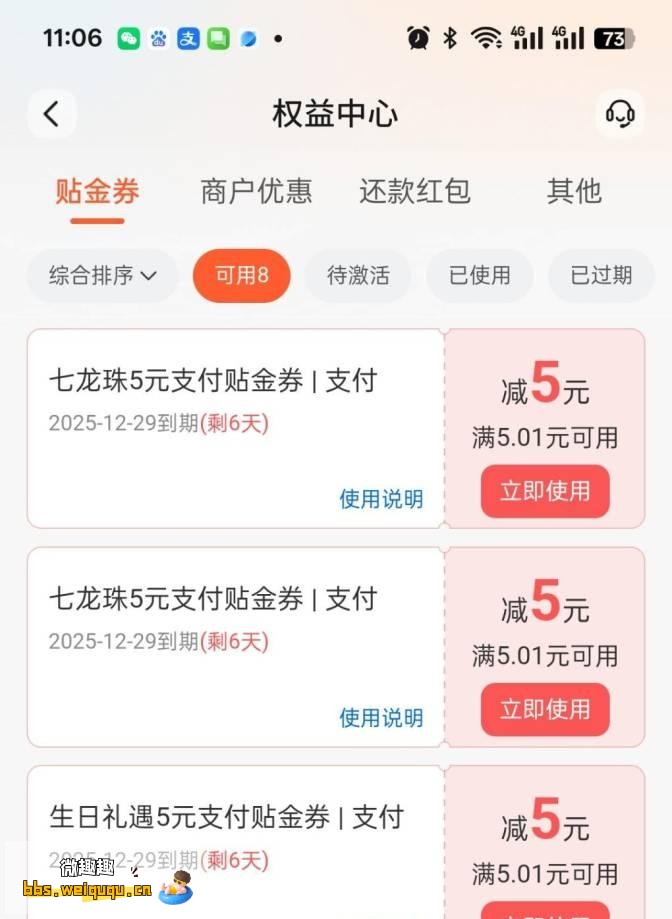Viewport: 672px width, 919px height.
Task: Switch to the 还款红包 tab
Action: coord(415,191)
